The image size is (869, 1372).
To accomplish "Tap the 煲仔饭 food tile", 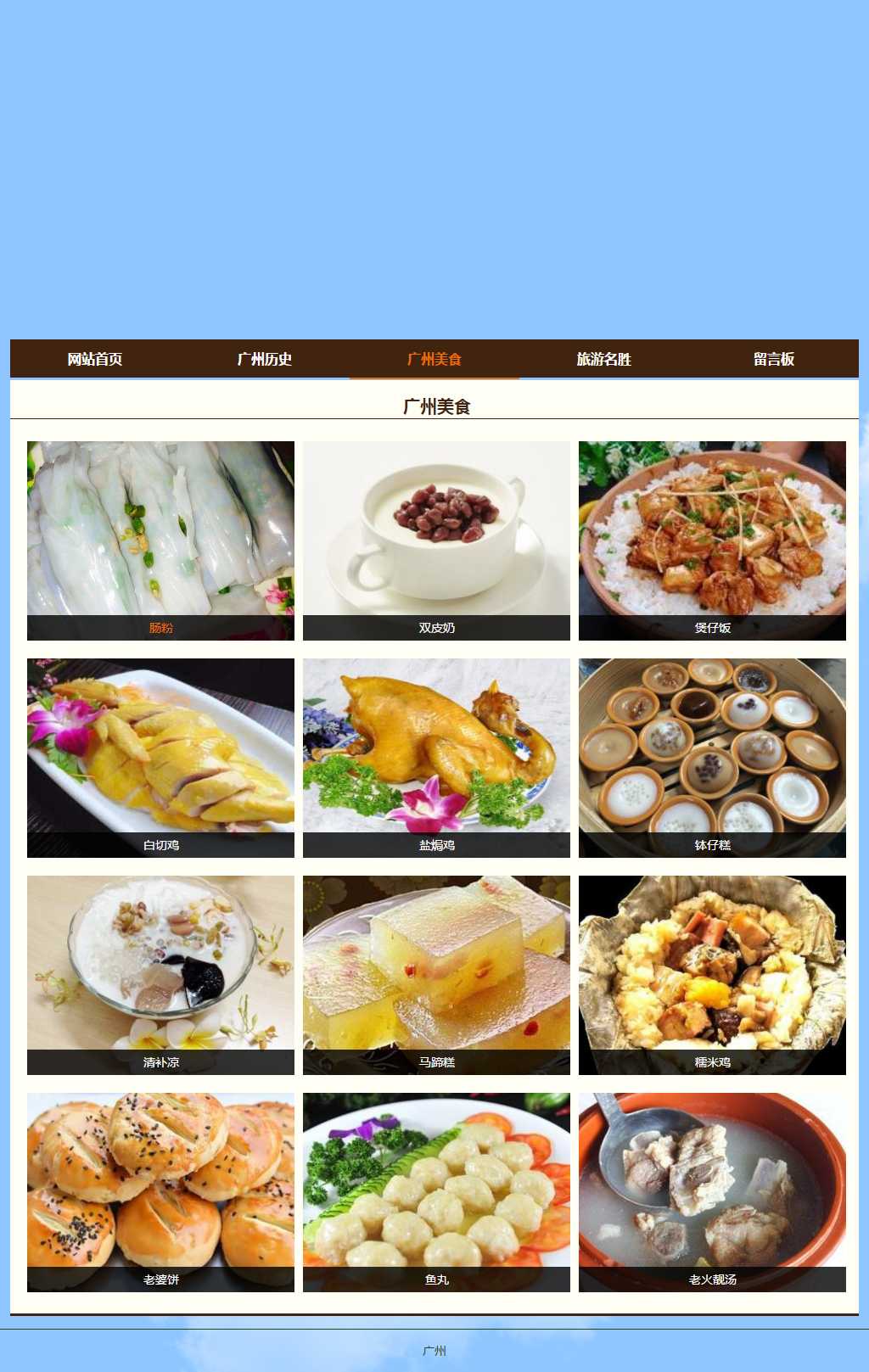I will (x=712, y=540).
